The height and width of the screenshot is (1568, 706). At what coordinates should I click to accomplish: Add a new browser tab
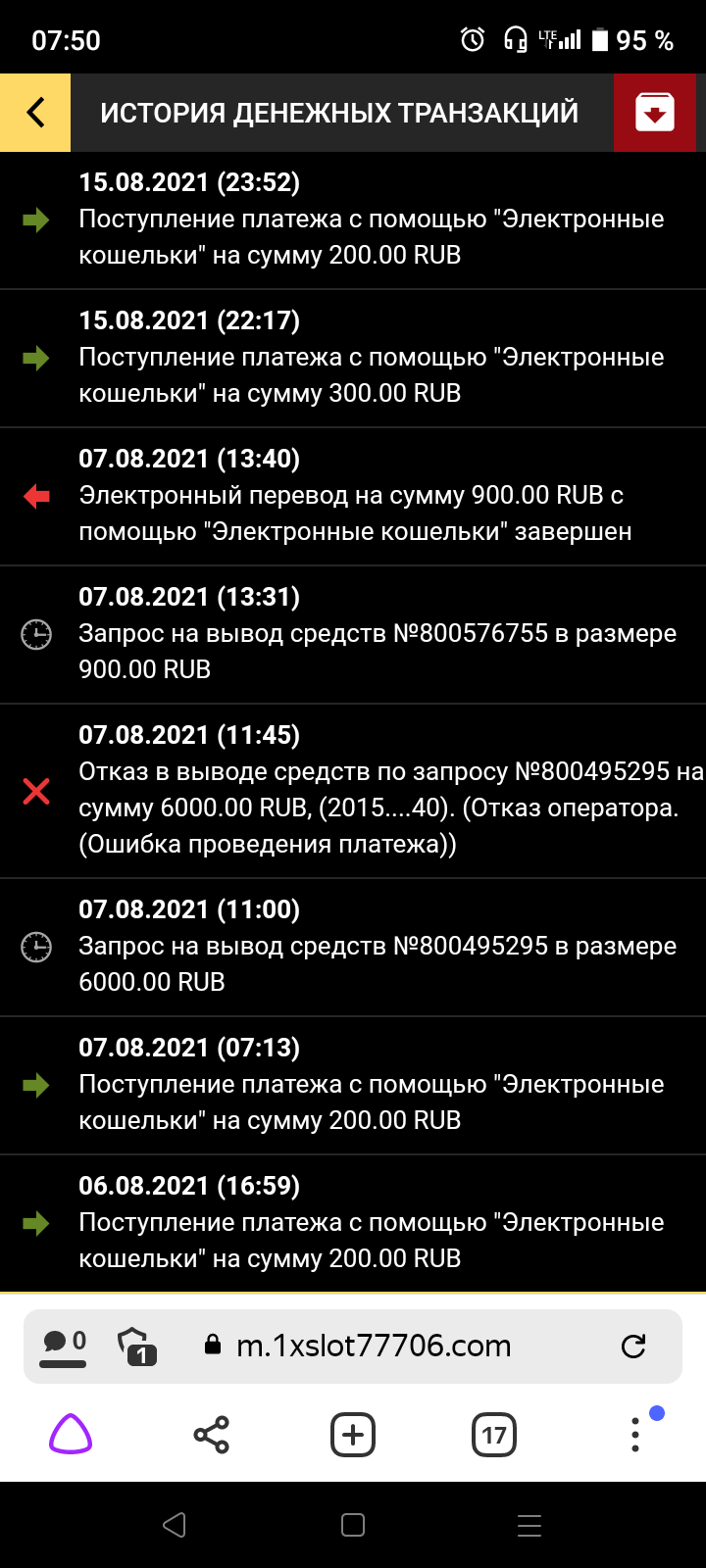pyautogui.click(x=353, y=1436)
